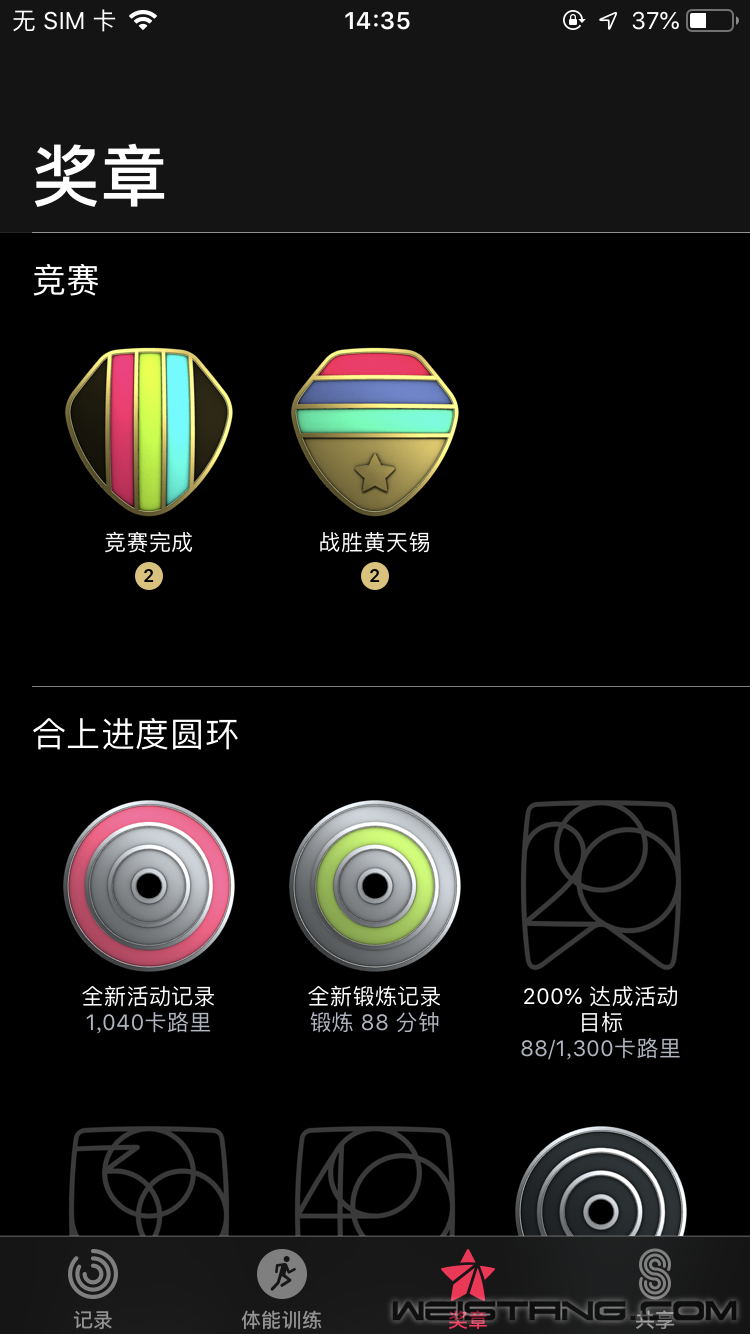Screen dimensions: 750x1334
Task: Tap the count bubble under 战胜黄天锡
Action: (375, 577)
